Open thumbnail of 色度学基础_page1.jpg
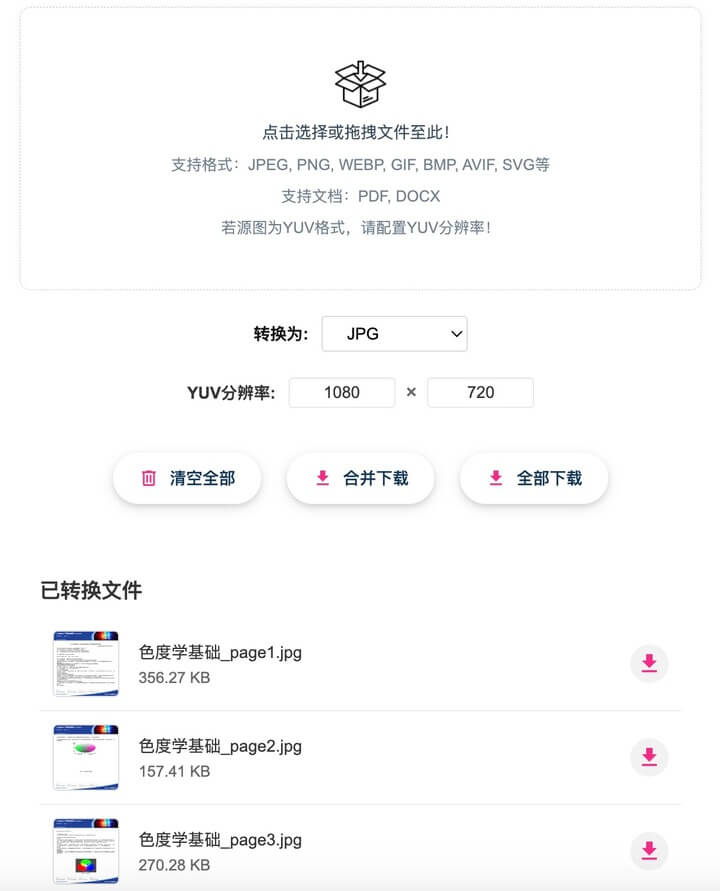 click(x=86, y=664)
